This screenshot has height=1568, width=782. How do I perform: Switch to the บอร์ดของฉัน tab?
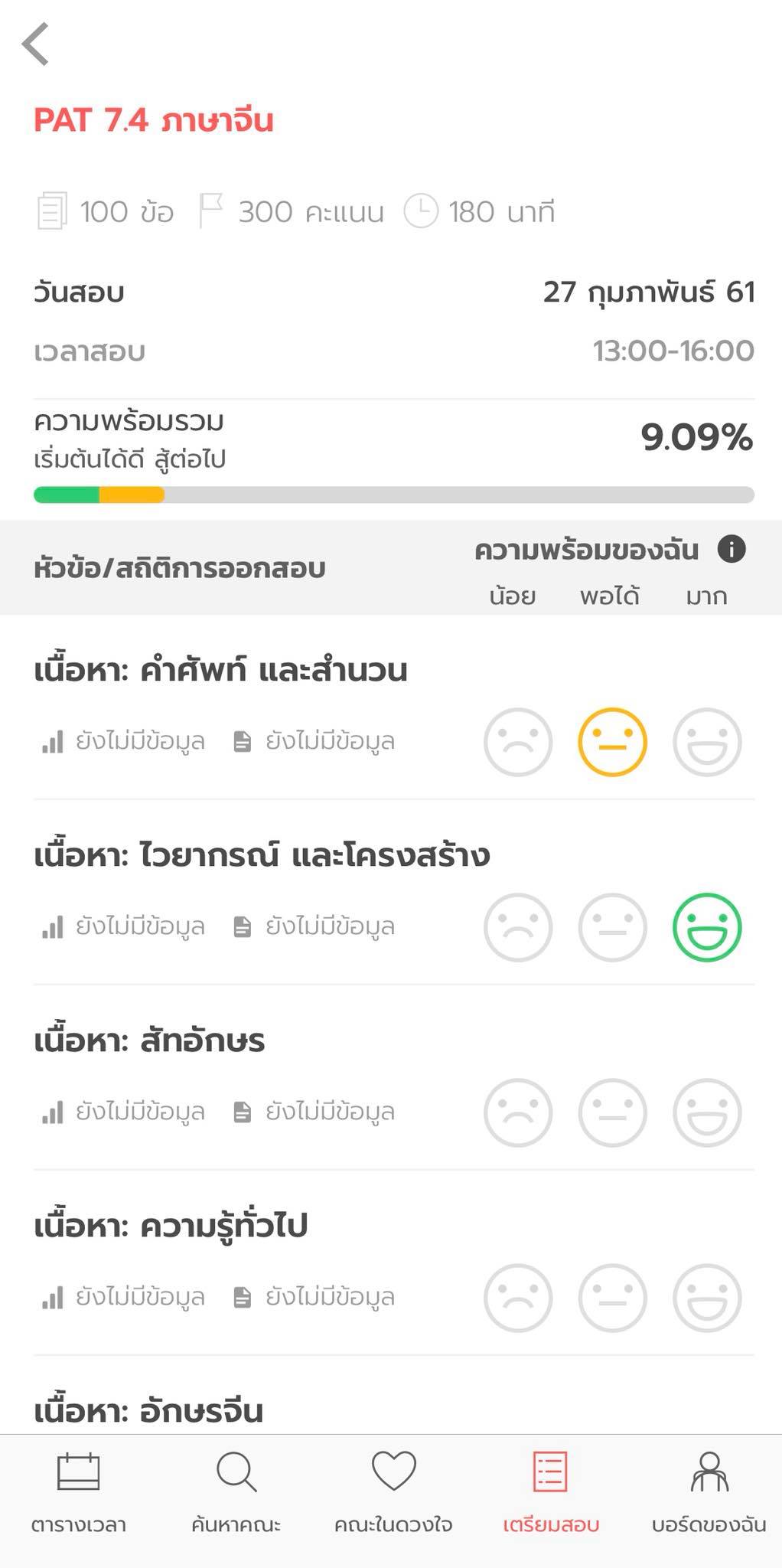click(x=709, y=1493)
